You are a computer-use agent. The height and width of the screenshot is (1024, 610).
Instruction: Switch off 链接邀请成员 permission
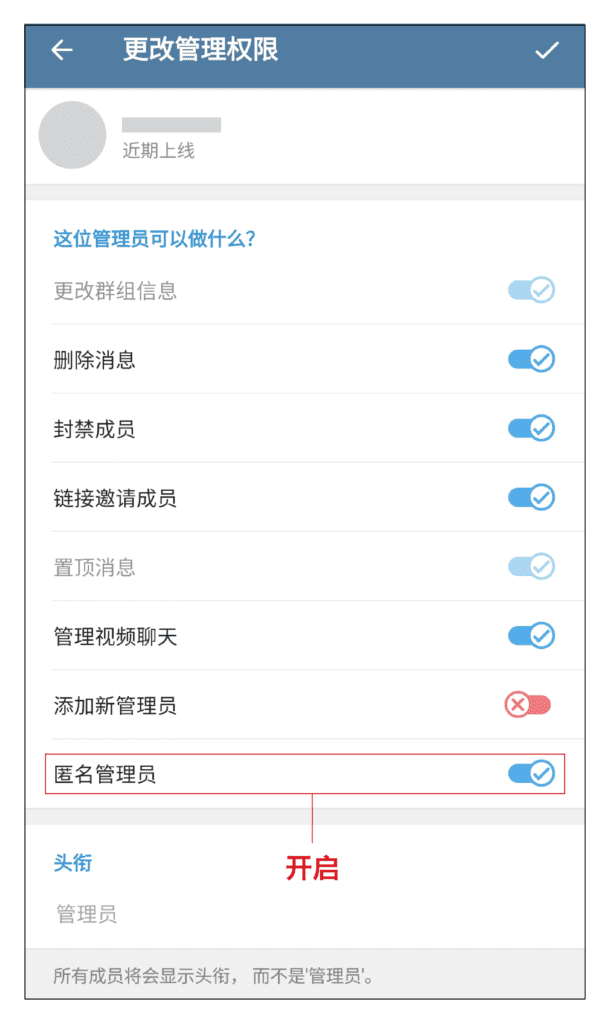531,497
